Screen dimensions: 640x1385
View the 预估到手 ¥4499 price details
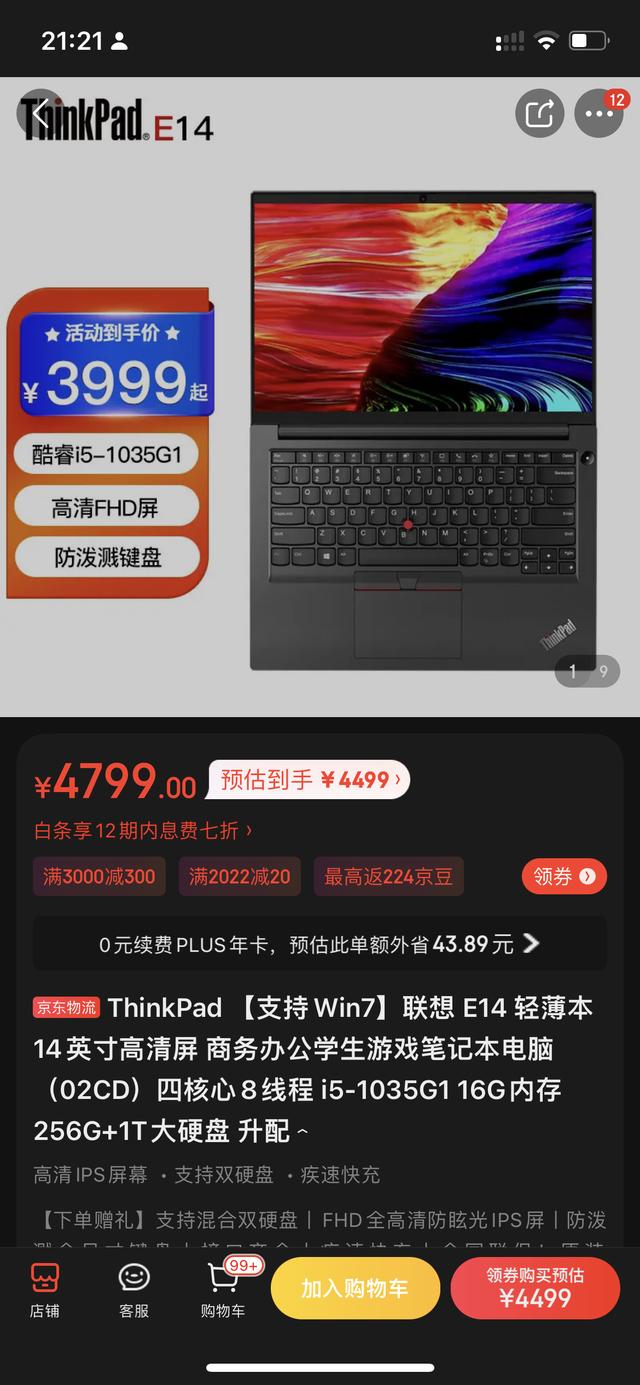(x=309, y=780)
